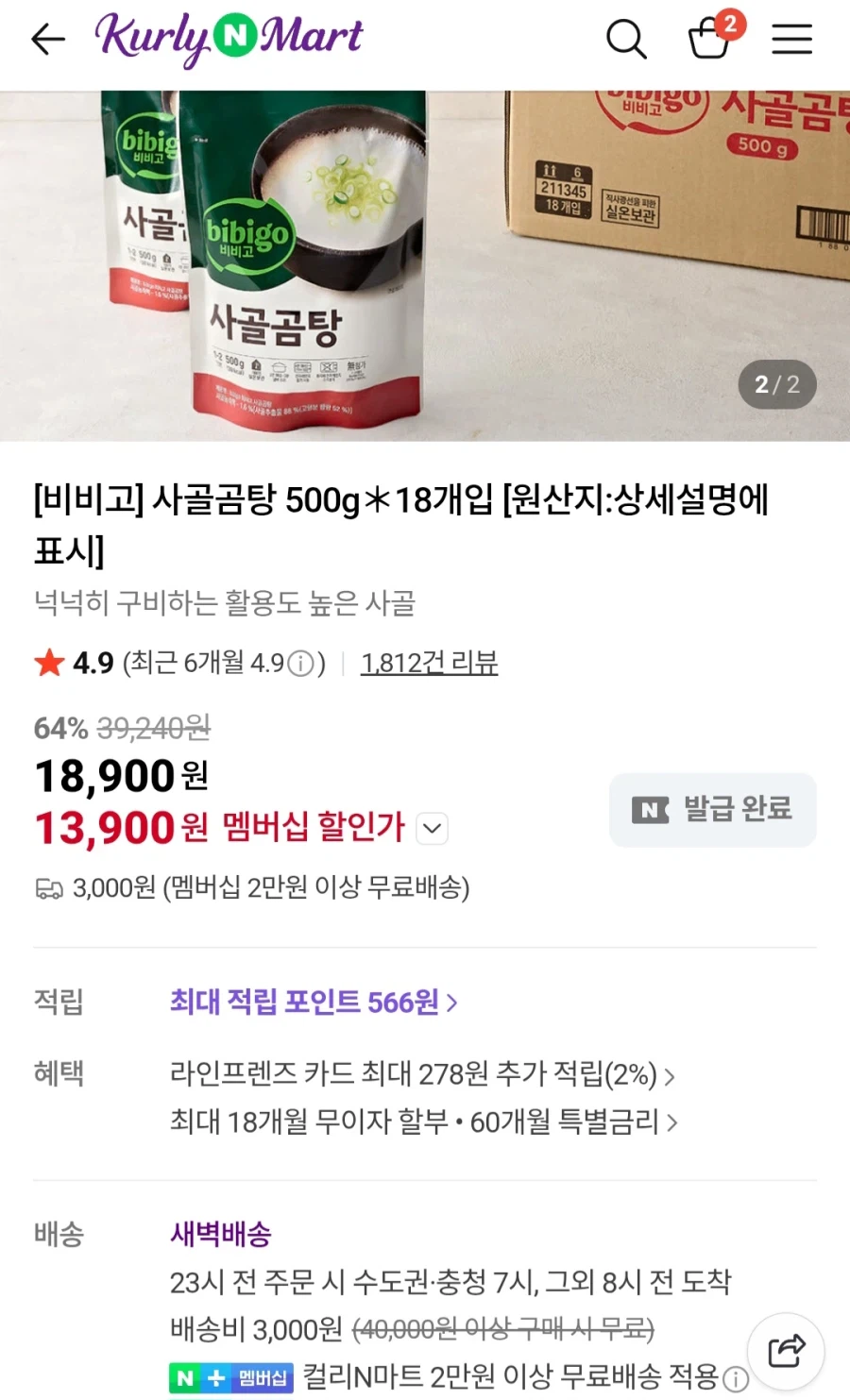
Task: Open the hamburger navigation menu
Action: pos(791,40)
